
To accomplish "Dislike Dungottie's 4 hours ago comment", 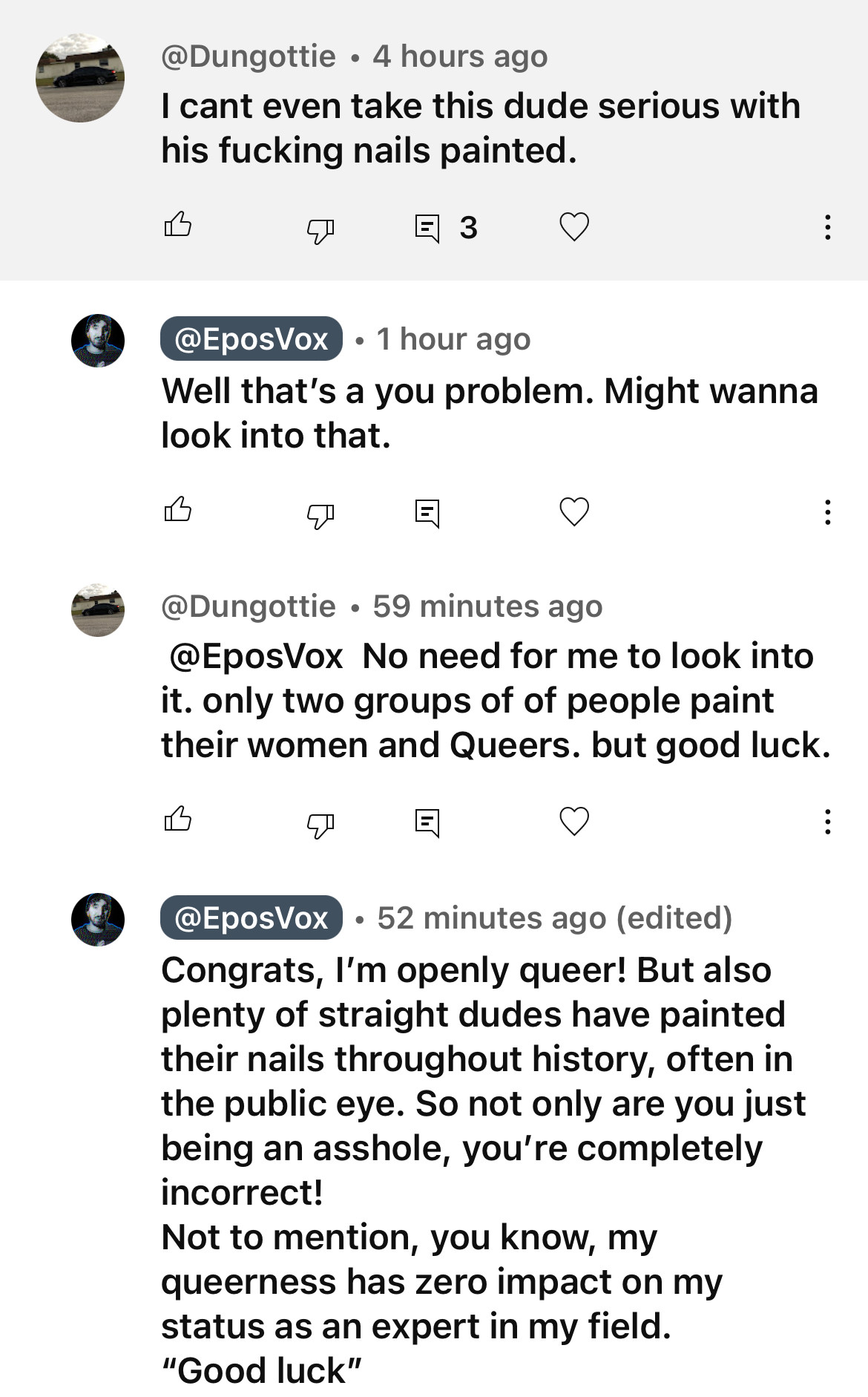I will point(320,229).
